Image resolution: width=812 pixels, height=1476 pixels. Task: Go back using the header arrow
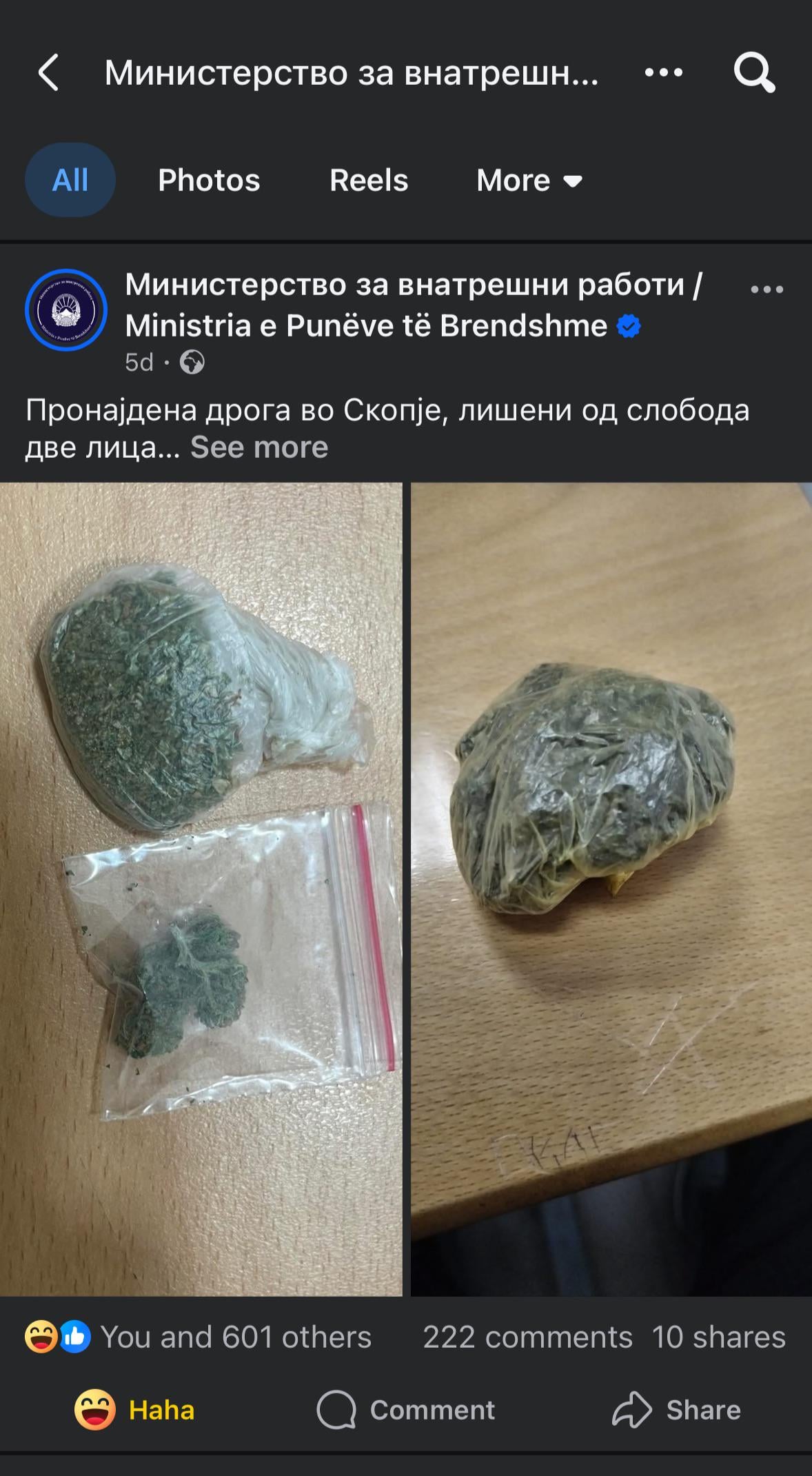point(48,72)
